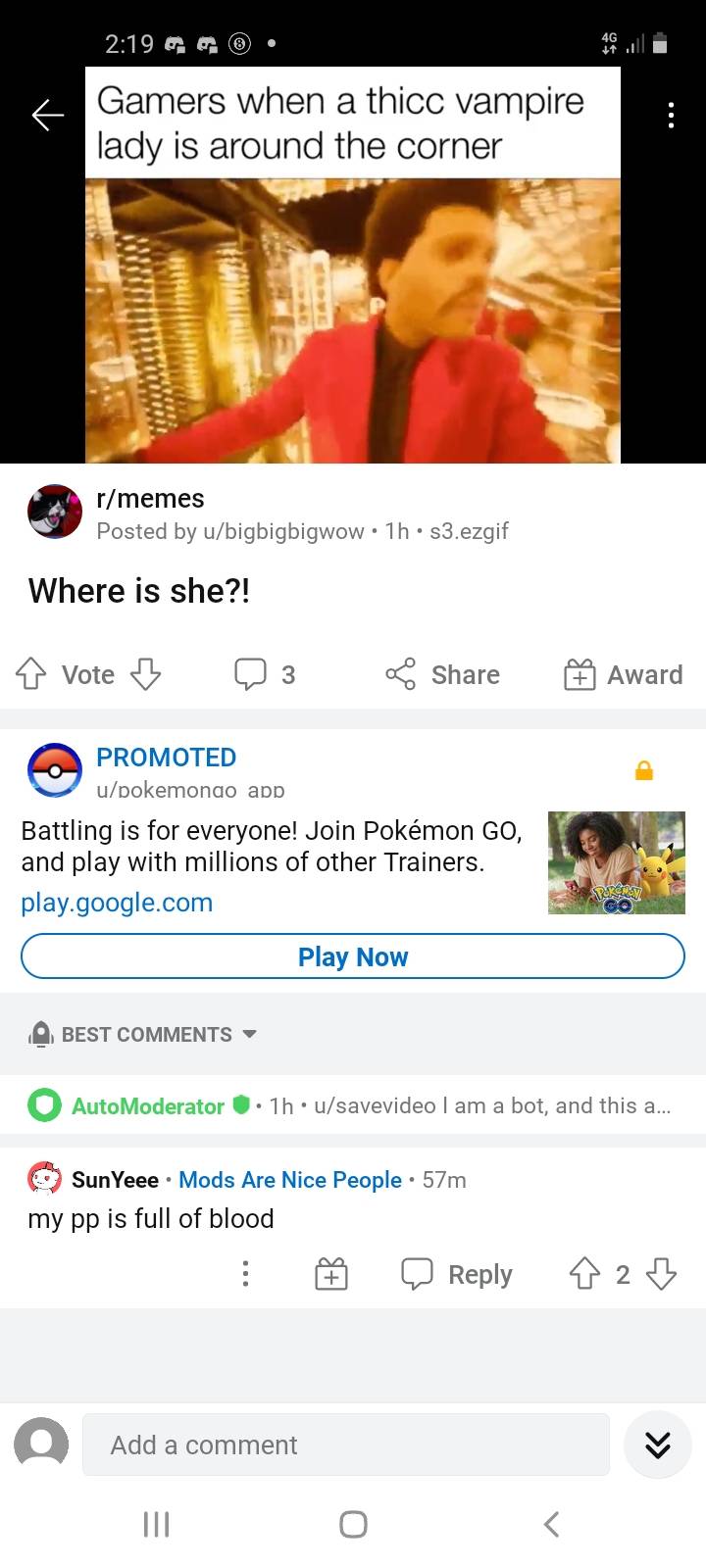Downvote SunYeee's comment

[662, 1274]
